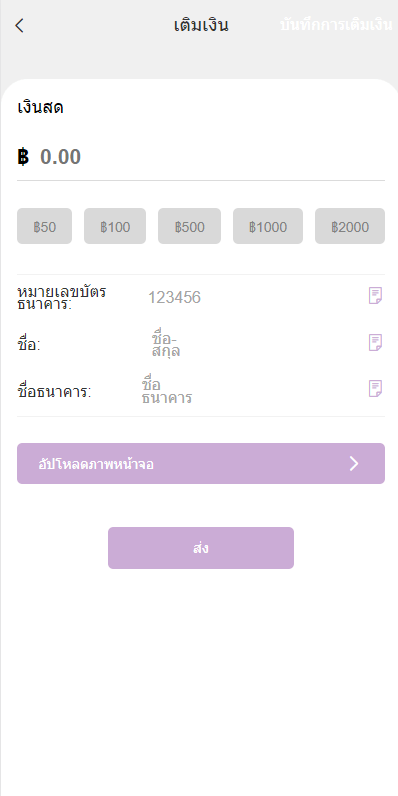Choose the ฿100 quick amount

pos(115,226)
